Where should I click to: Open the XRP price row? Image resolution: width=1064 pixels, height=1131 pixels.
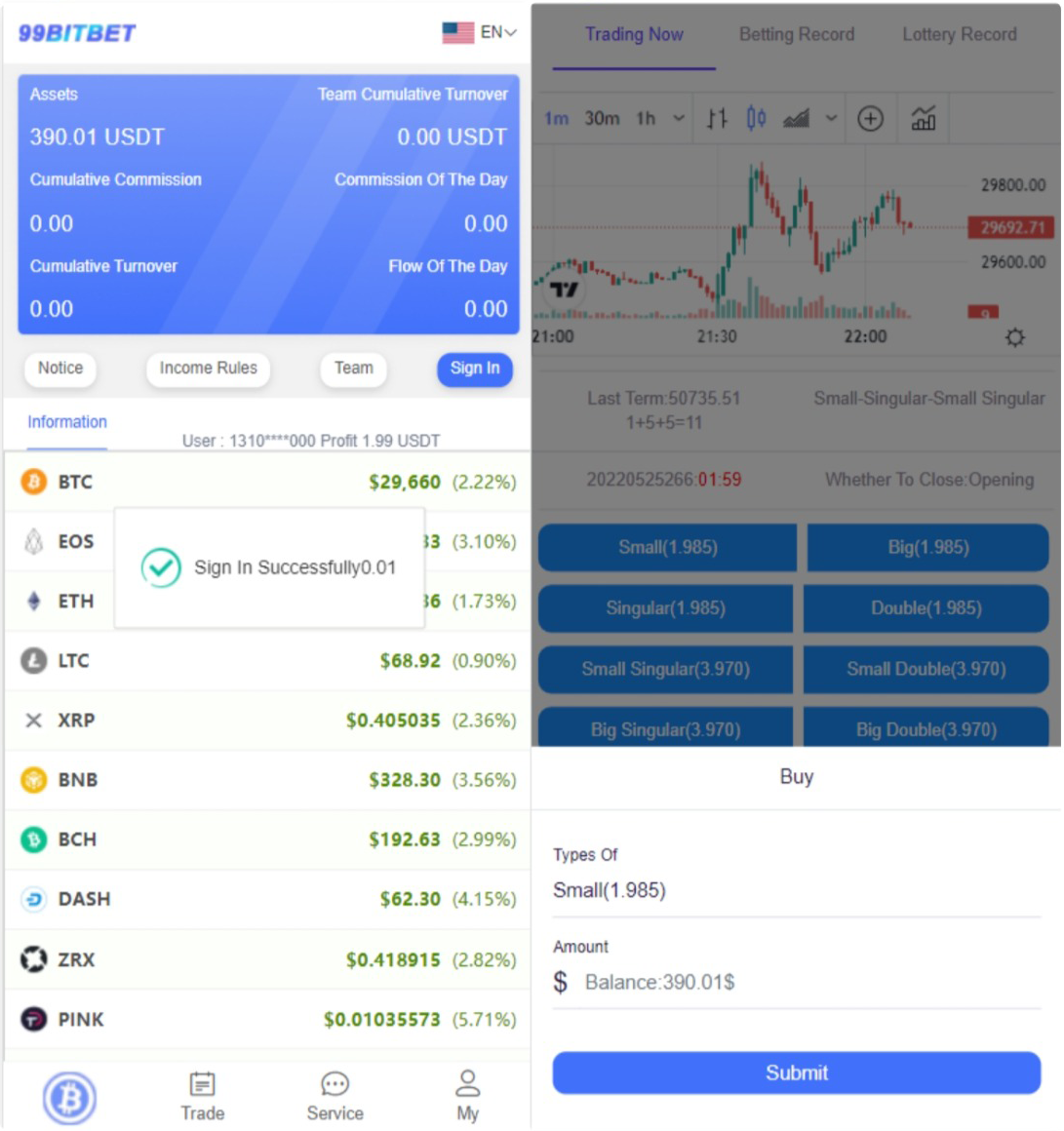pyautogui.click(x=268, y=721)
